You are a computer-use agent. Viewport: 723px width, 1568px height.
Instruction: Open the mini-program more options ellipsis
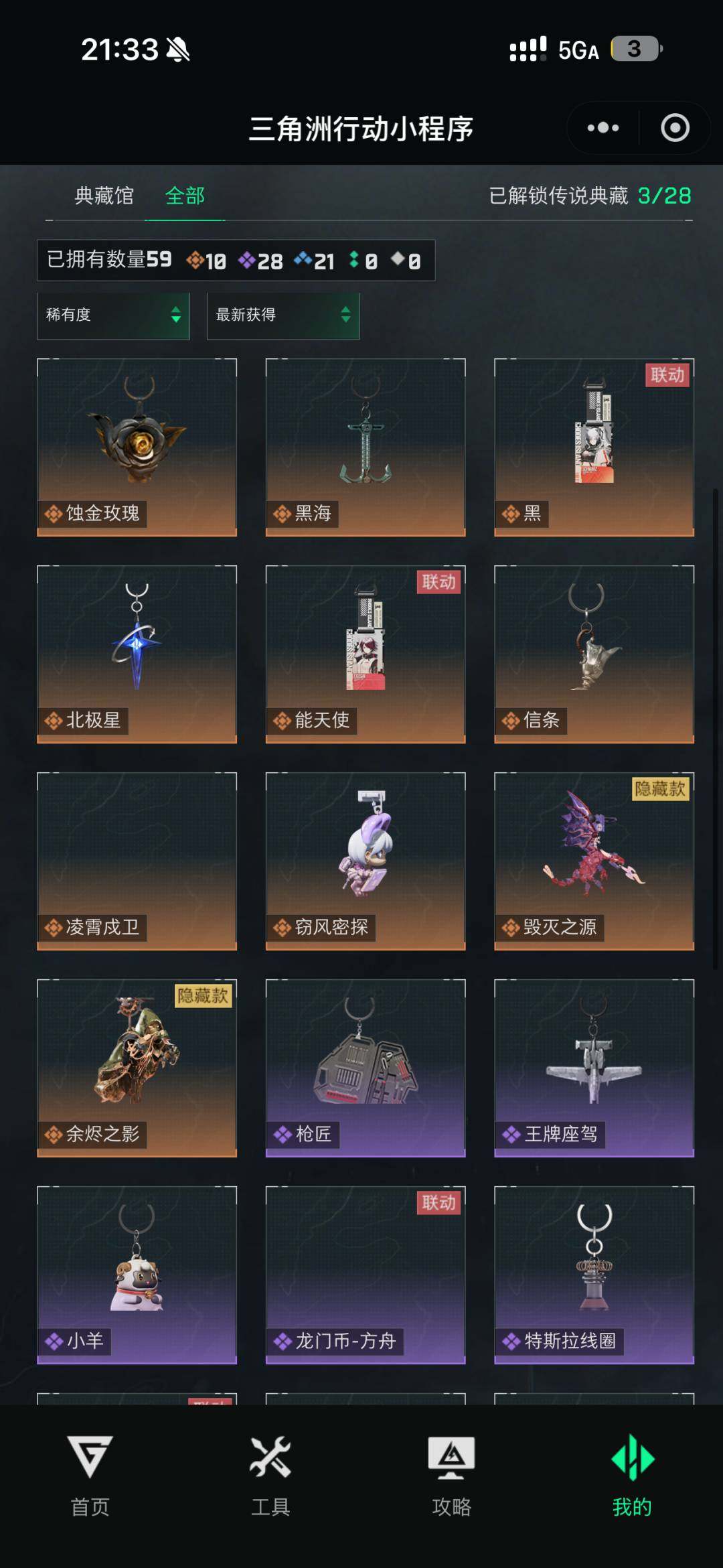point(602,129)
